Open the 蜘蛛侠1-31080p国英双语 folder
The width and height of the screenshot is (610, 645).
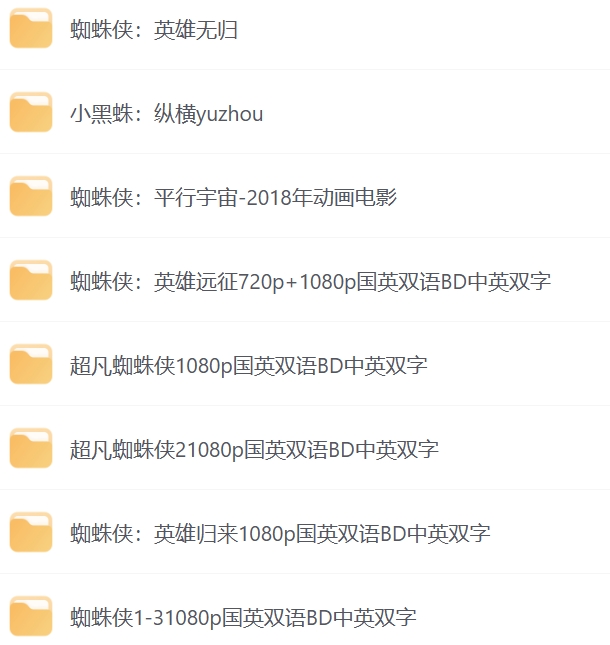(x=243, y=618)
